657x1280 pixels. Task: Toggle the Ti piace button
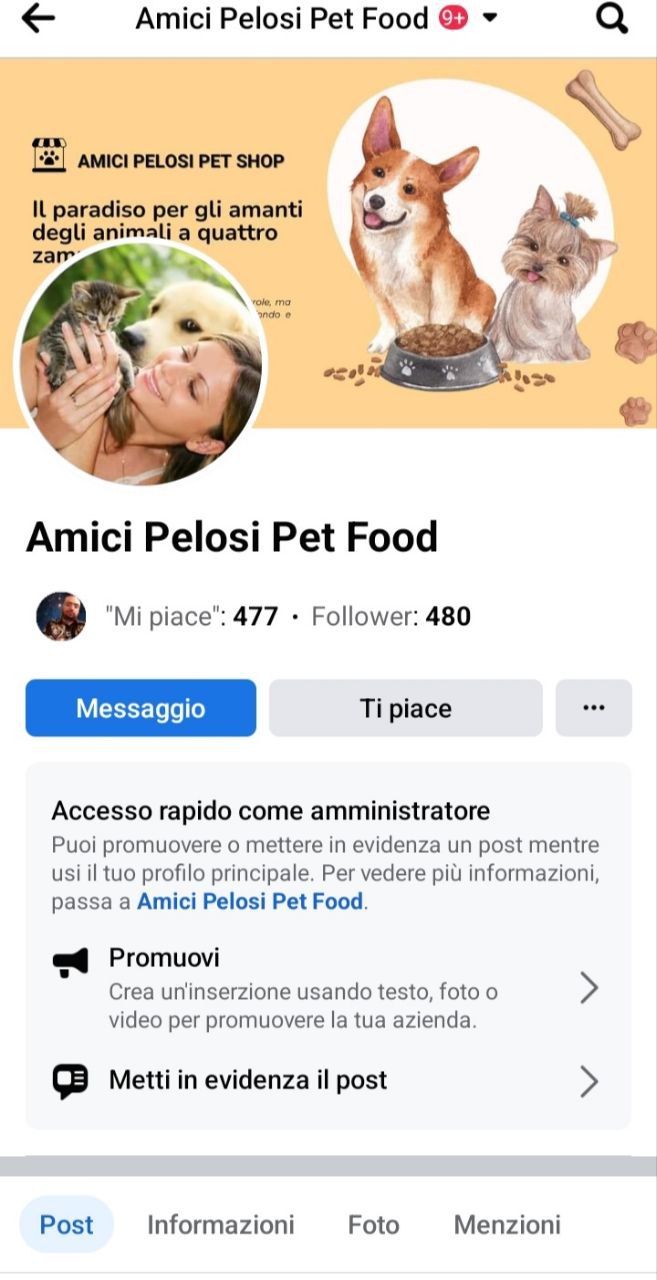click(x=405, y=708)
